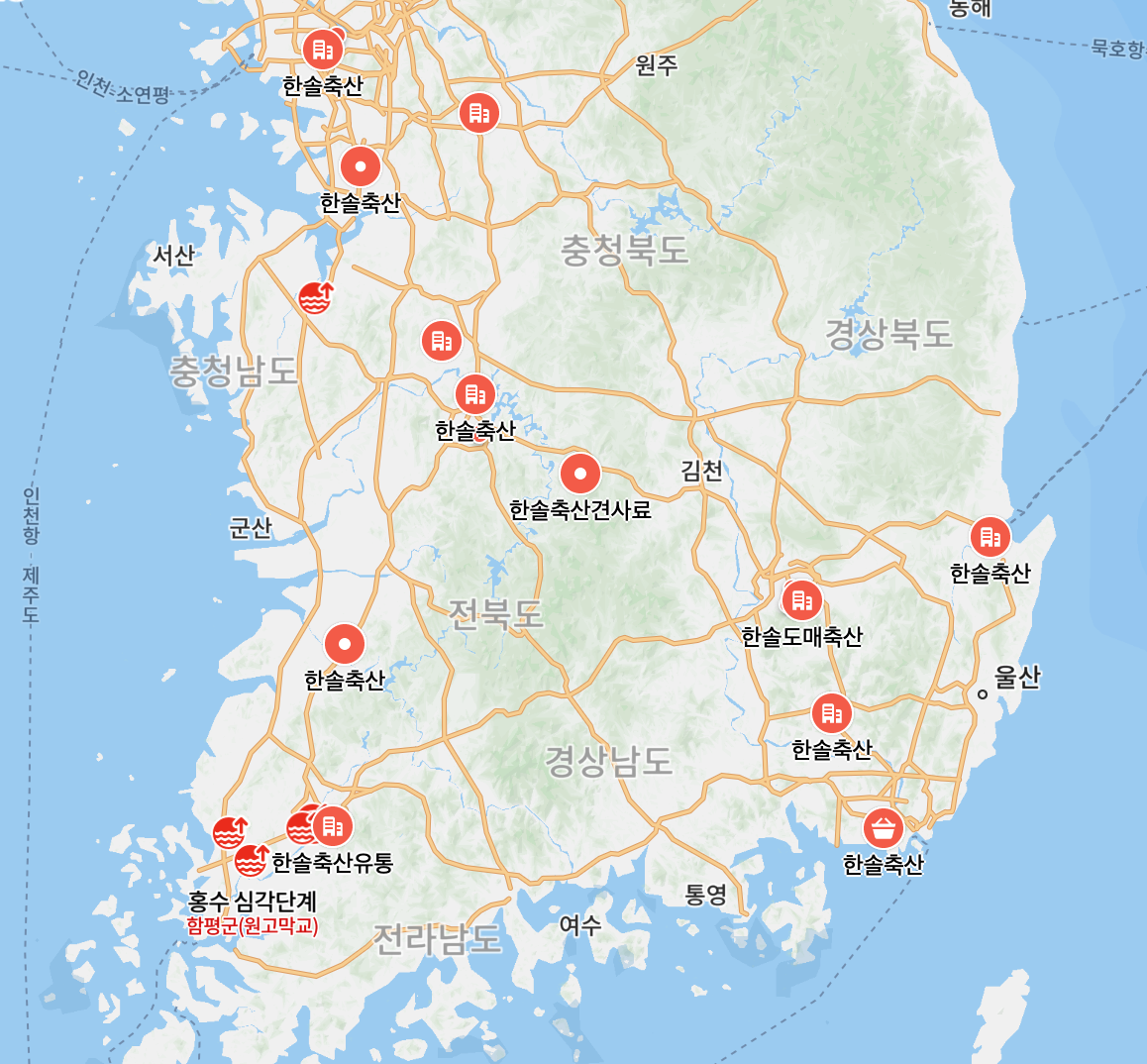Open the 한솔축산 shopping basket marker
This screenshot has height=1064, width=1147.
[x=882, y=827]
